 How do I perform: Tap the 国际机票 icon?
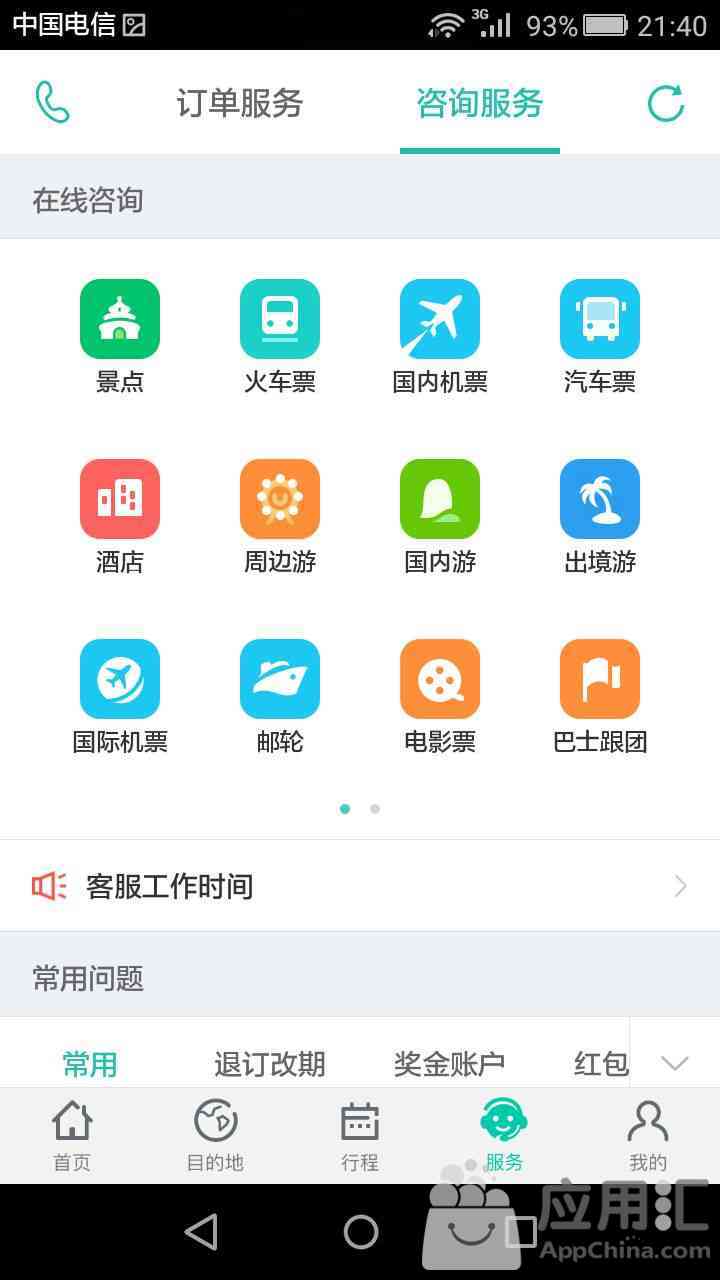[120, 680]
